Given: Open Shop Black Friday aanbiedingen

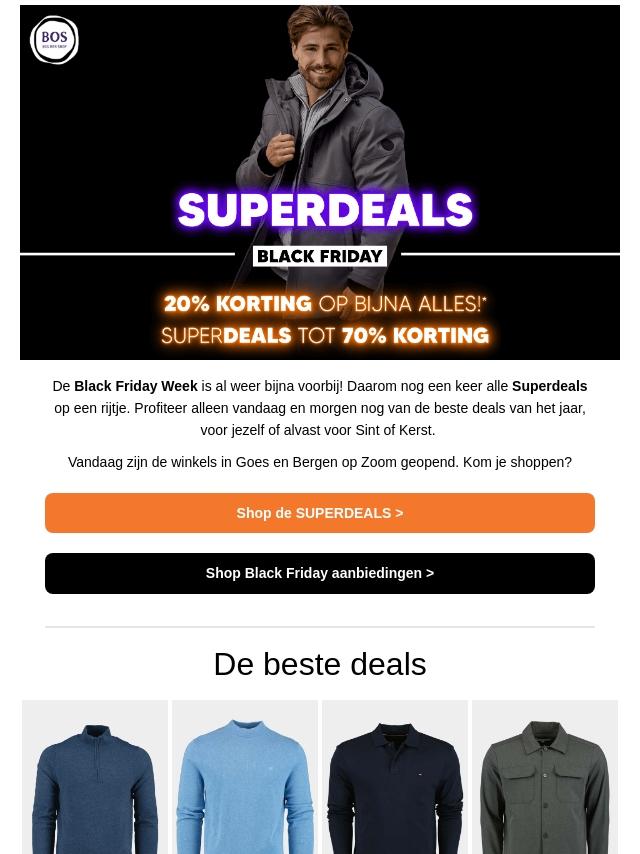Looking at the screenshot, I should tap(320, 573).
